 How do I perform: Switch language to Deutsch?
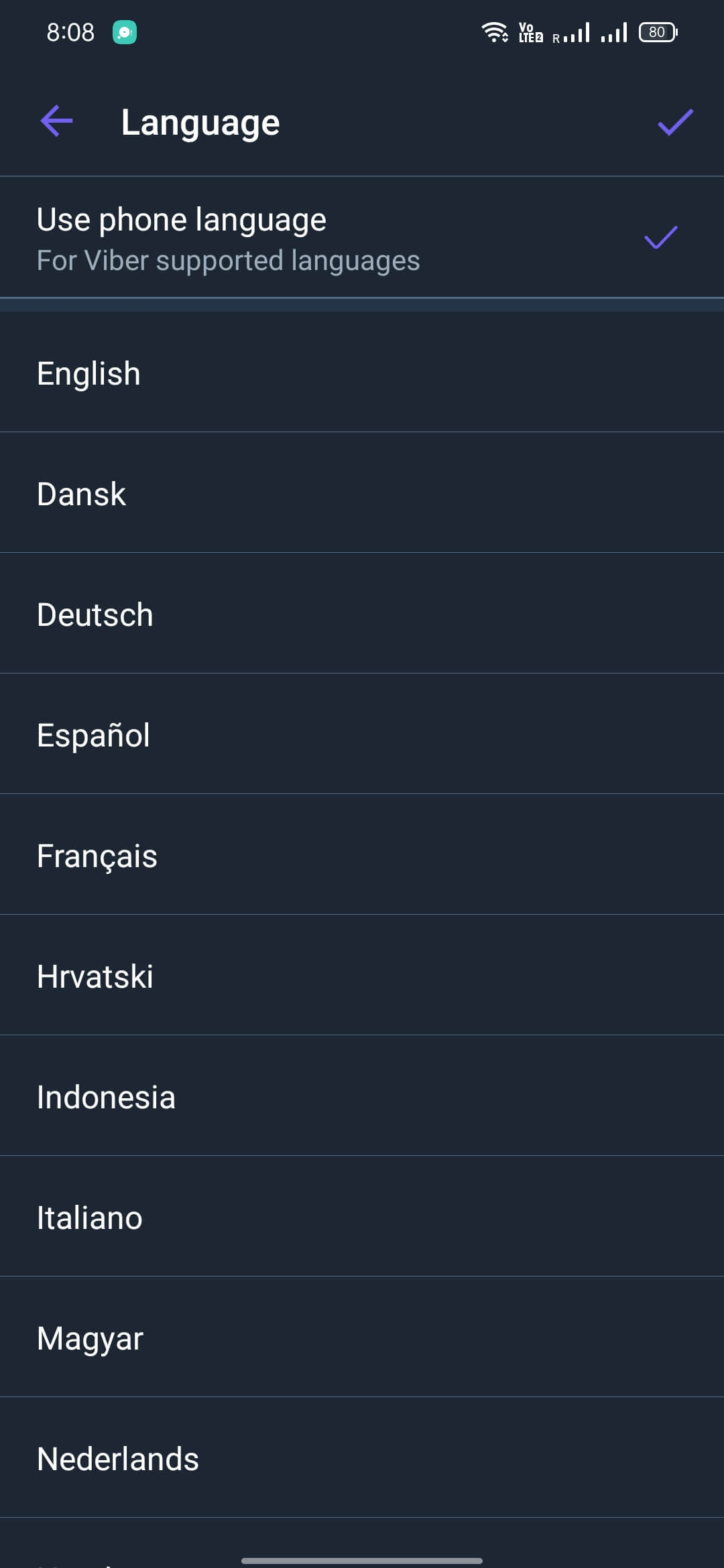(x=362, y=614)
